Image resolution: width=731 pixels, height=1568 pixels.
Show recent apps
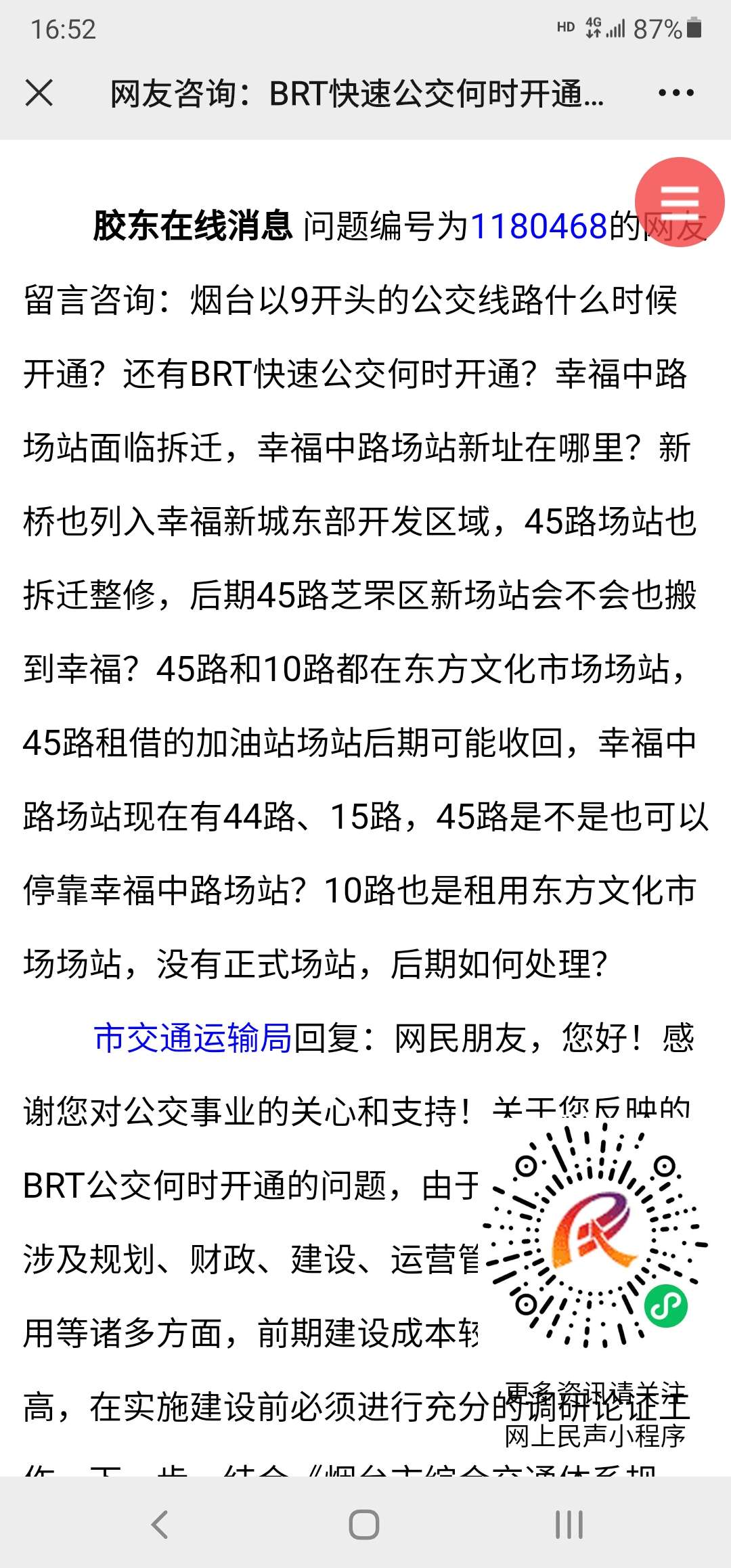(x=569, y=1525)
